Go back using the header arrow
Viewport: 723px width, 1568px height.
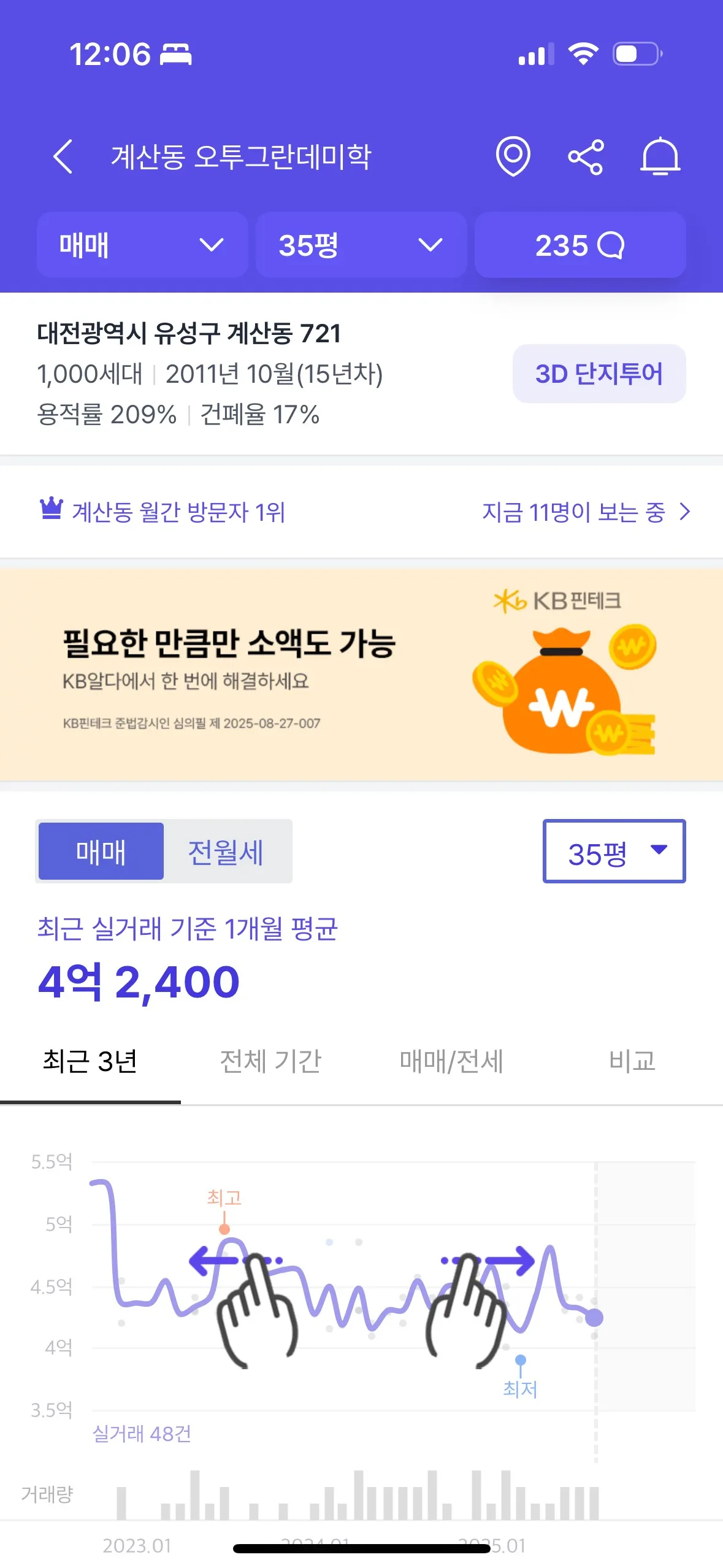coord(63,157)
